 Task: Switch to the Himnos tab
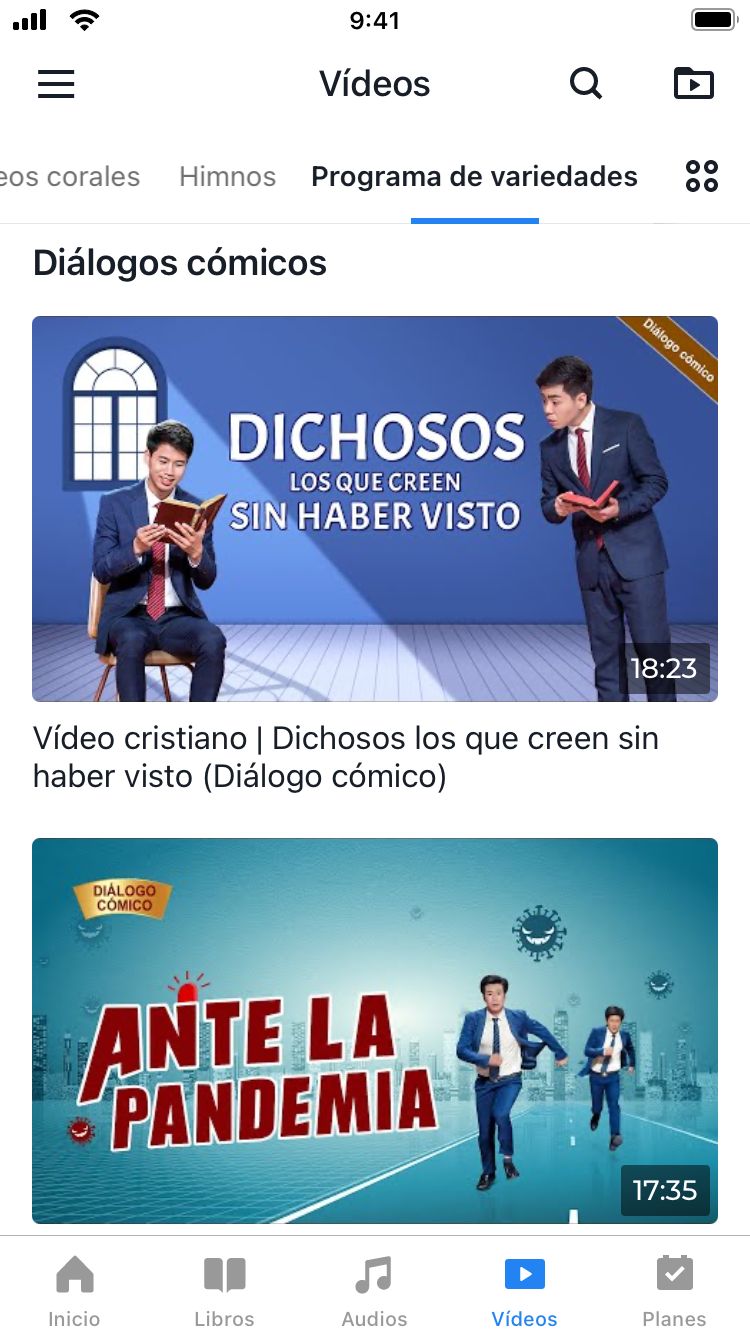(227, 177)
